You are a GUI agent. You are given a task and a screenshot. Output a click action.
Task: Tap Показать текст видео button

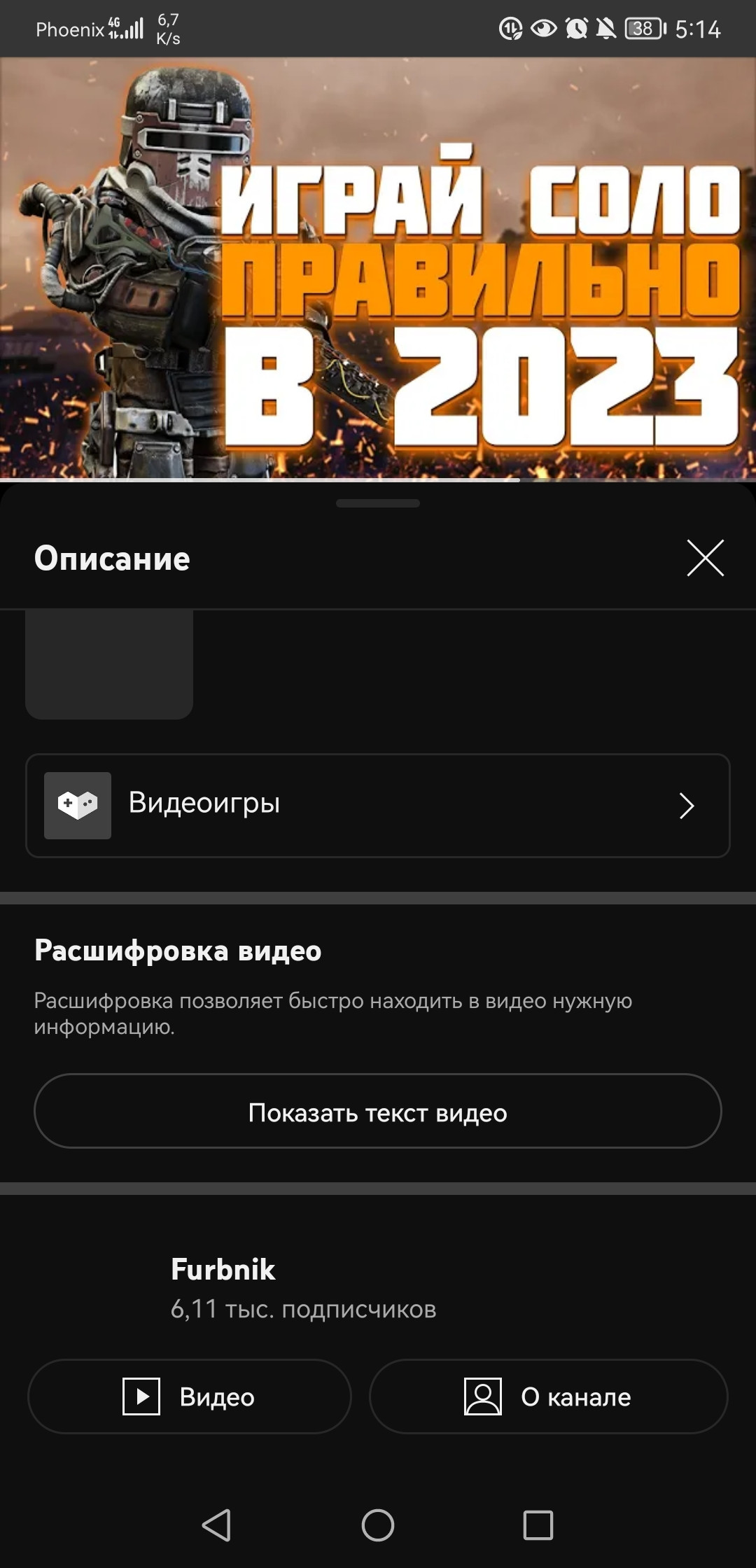click(x=378, y=1112)
